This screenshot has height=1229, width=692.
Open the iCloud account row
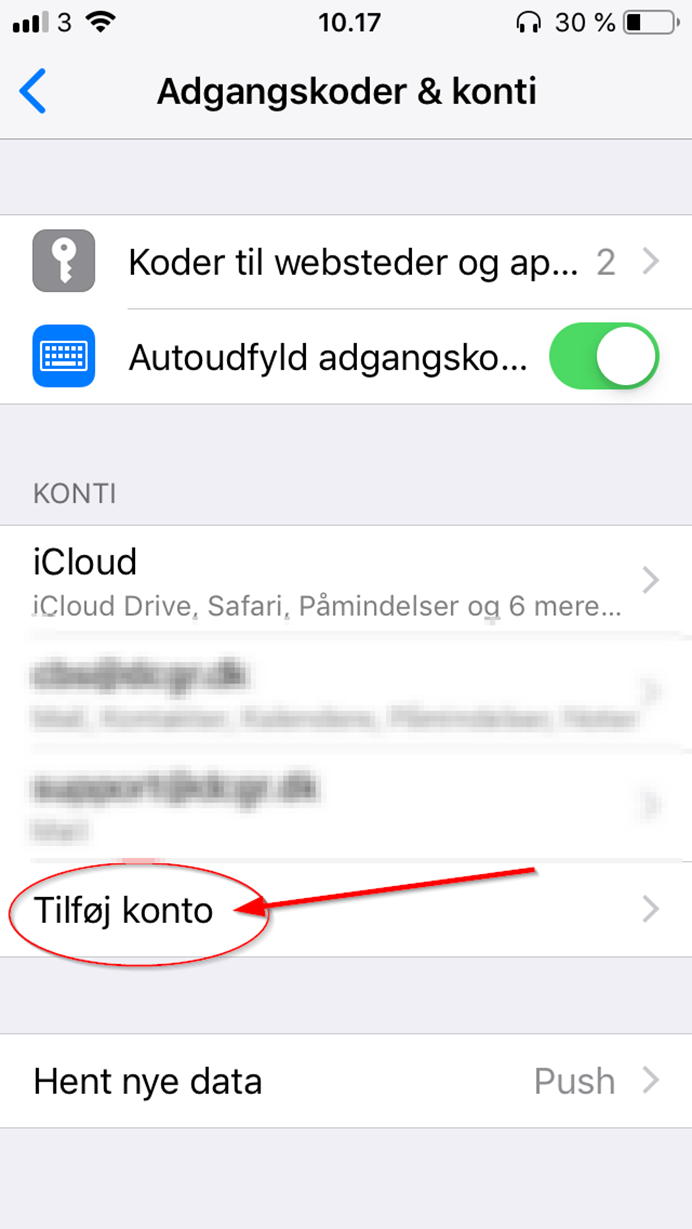pyautogui.click(x=346, y=579)
